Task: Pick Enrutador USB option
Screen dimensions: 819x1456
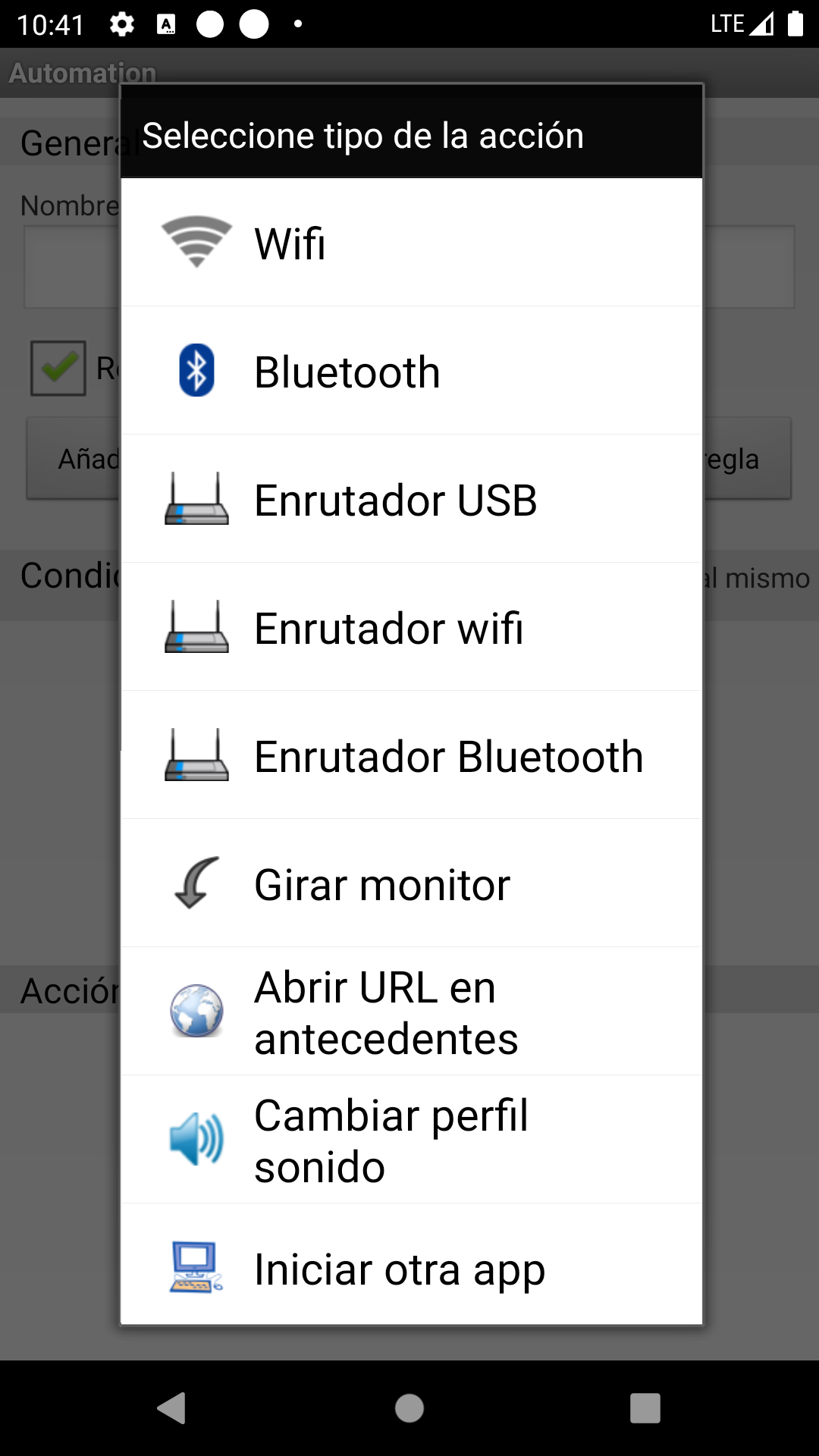Action: (x=411, y=500)
